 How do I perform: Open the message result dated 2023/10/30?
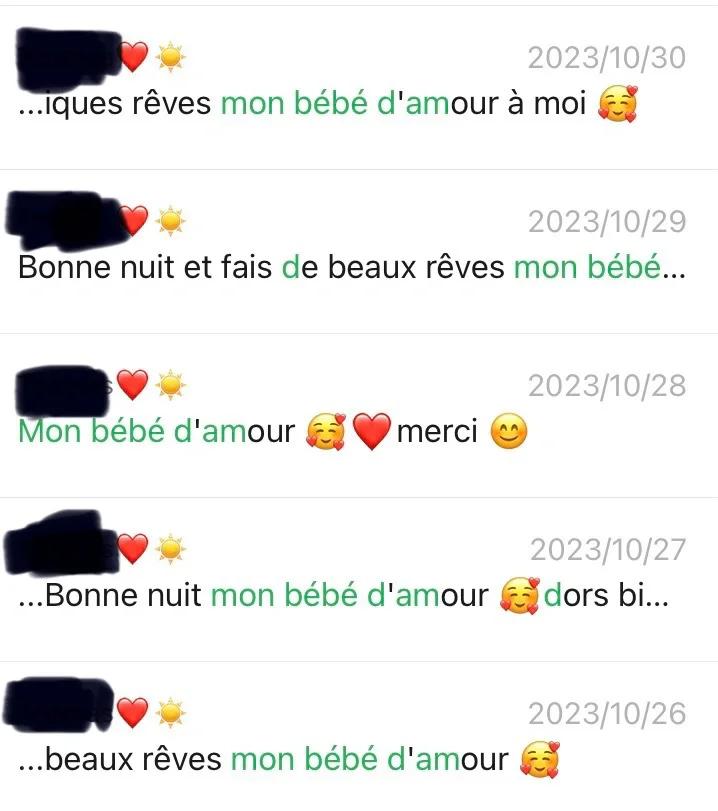coord(358,85)
